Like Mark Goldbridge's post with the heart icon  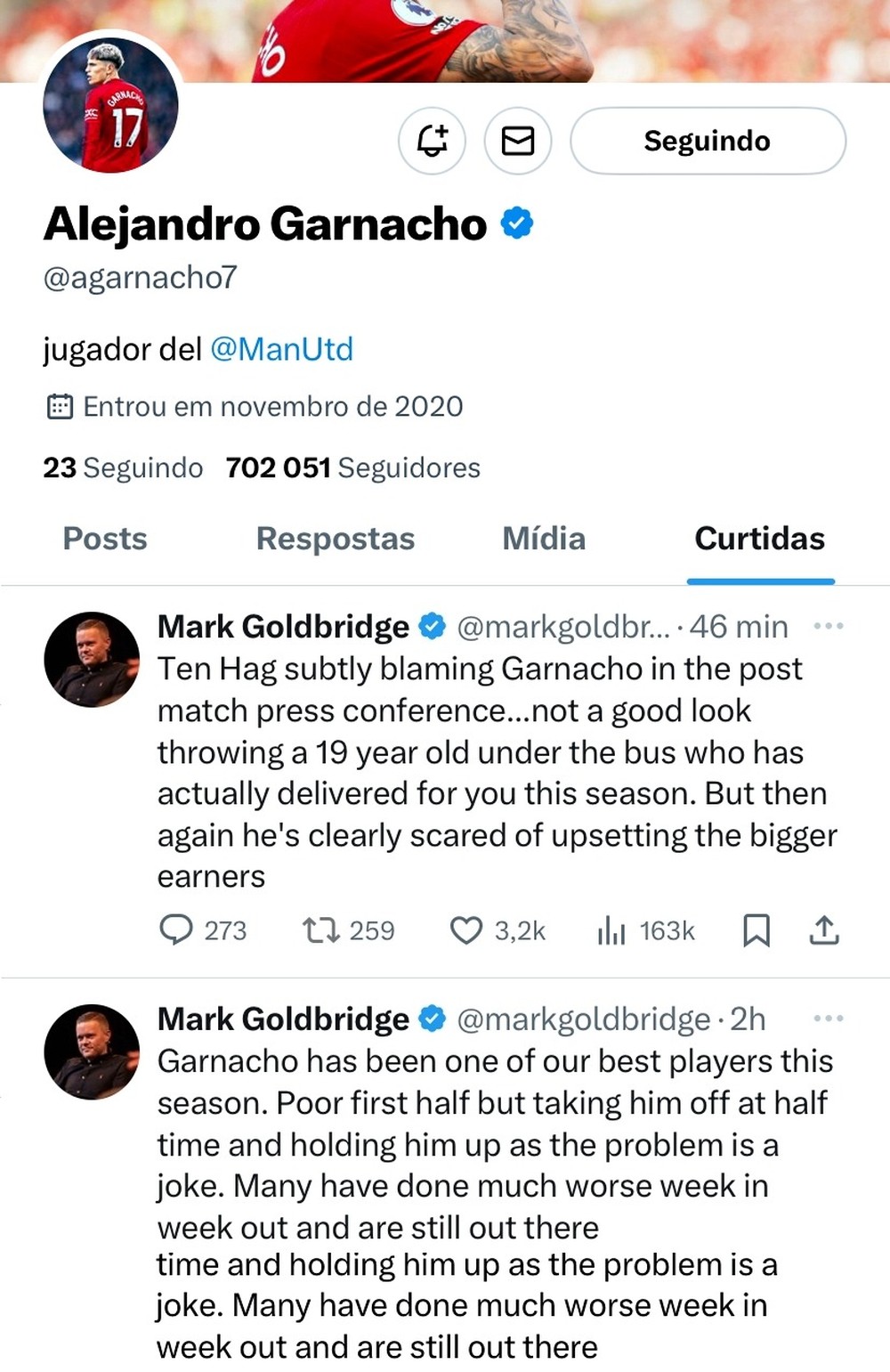click(466, 930)
